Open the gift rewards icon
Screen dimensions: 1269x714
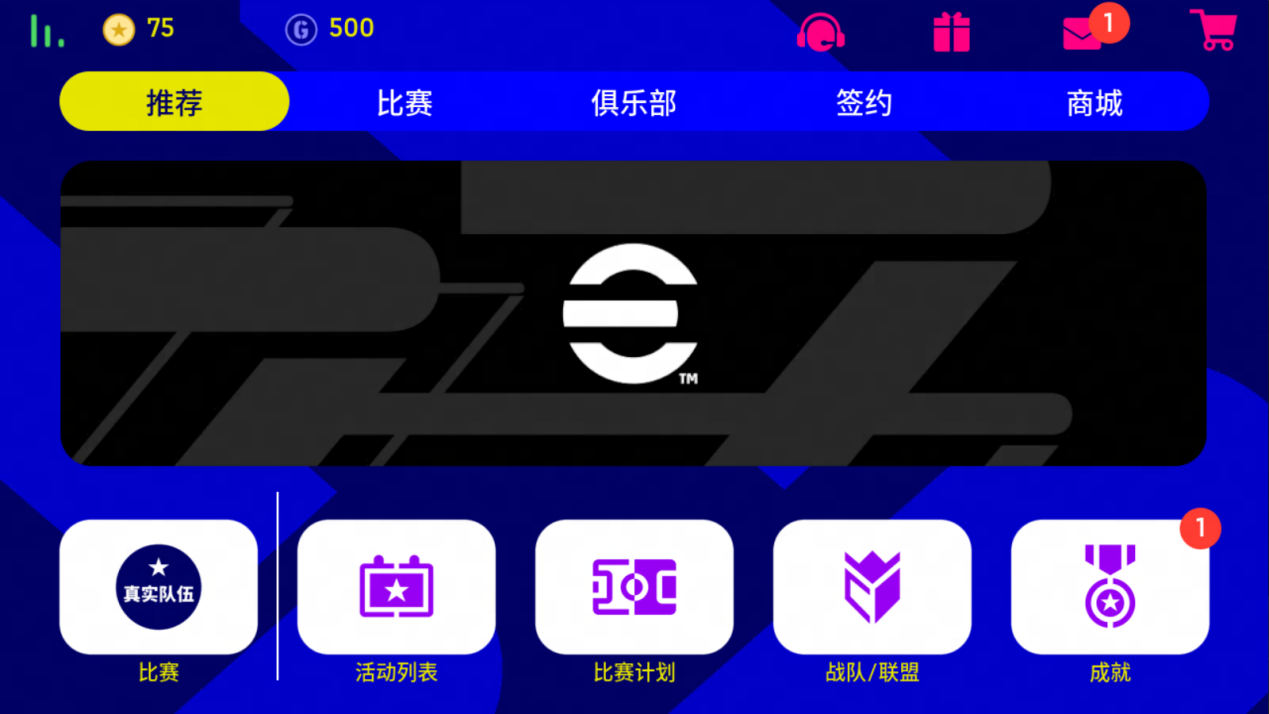pyautogui.click(x=951, y=33)
